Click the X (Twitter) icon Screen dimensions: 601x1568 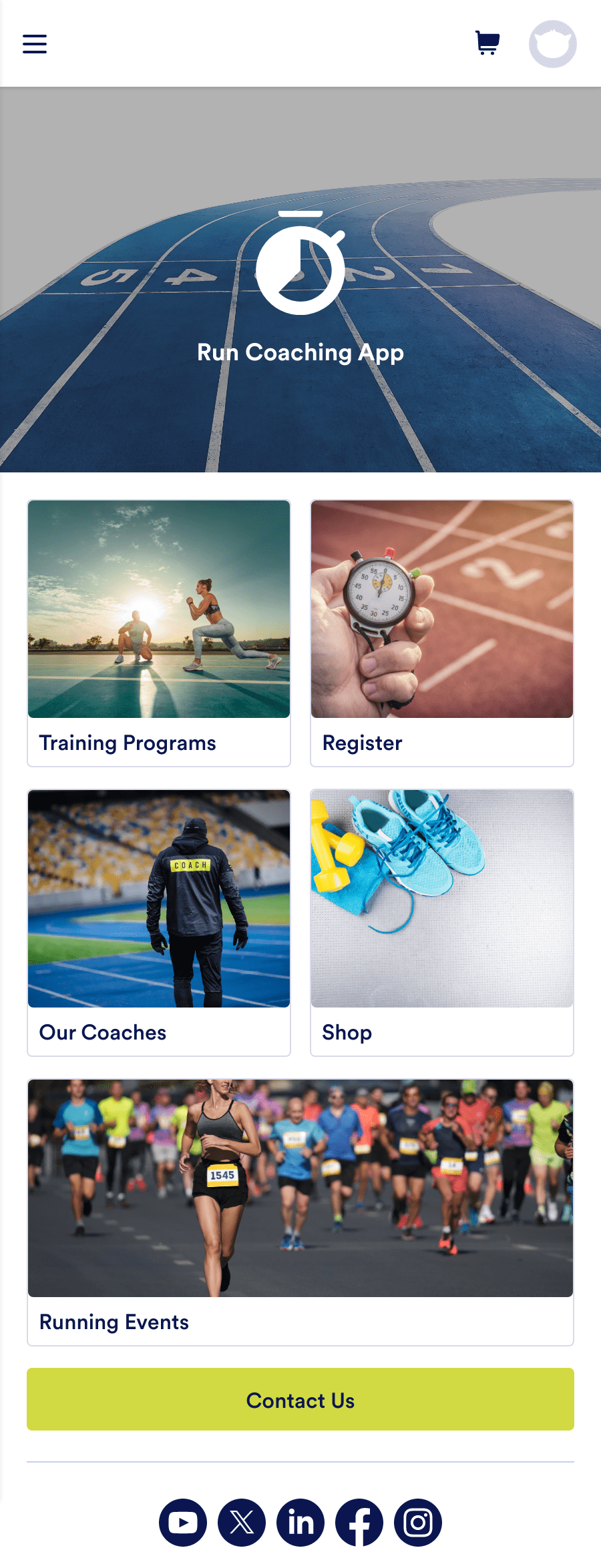tap(242, 1523)
